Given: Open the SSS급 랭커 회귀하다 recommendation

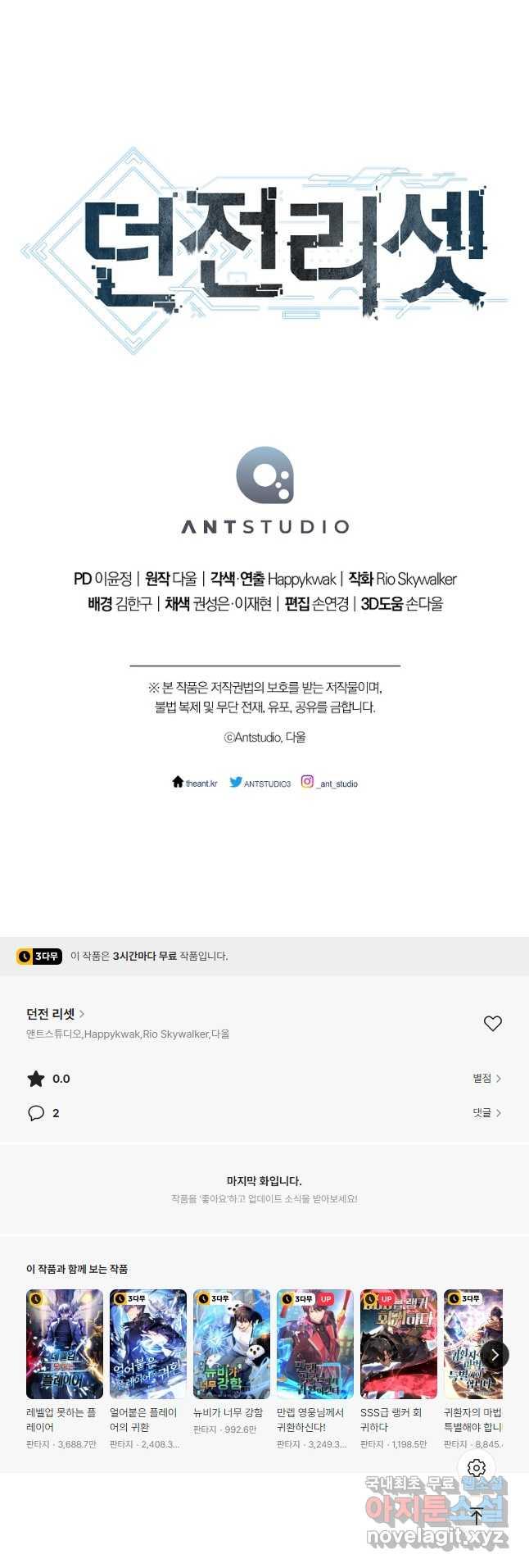Looking at the screenshot, I should 399,1343.
